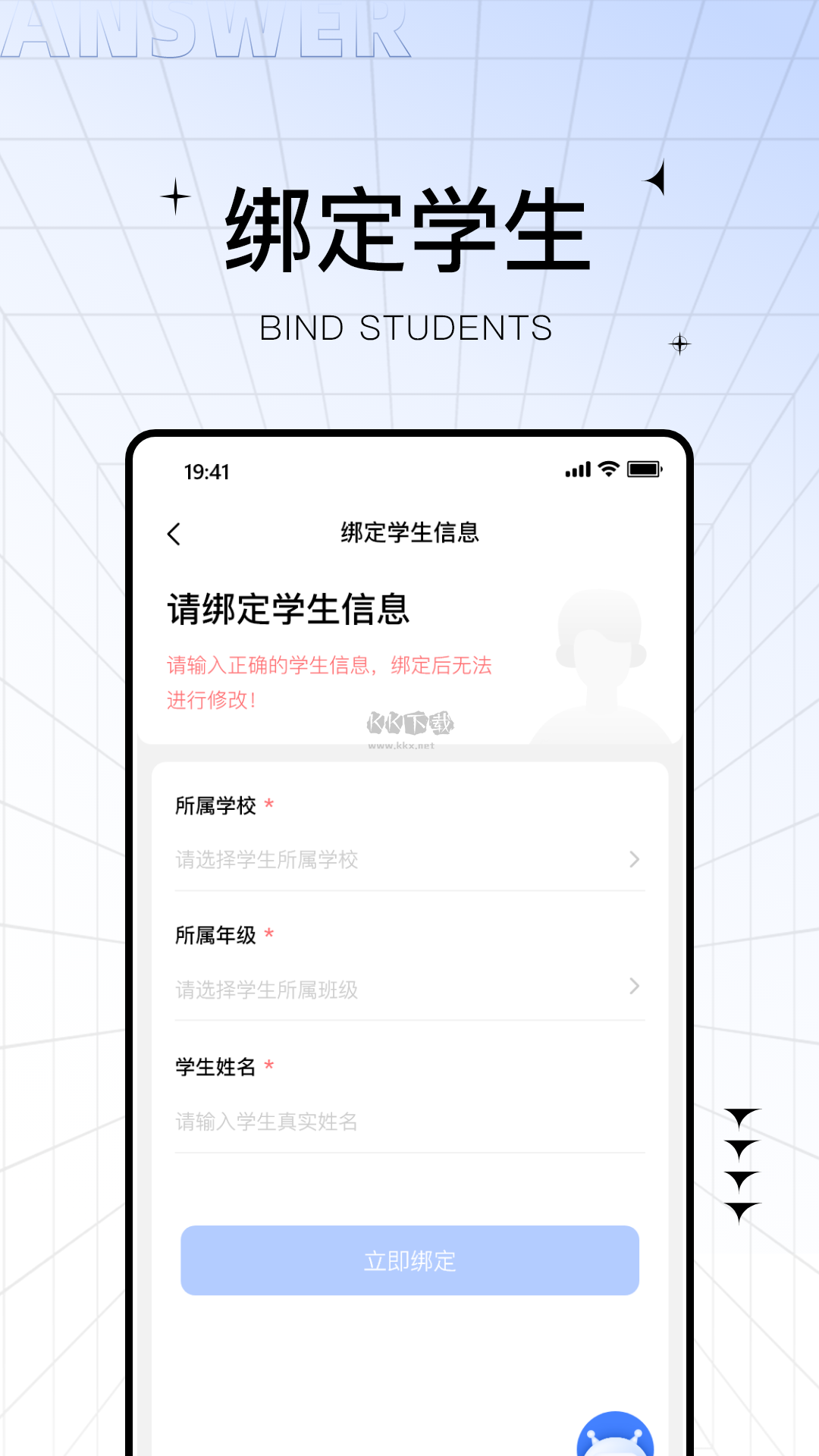Open the 所属学校 school picker

coord(409,859)
